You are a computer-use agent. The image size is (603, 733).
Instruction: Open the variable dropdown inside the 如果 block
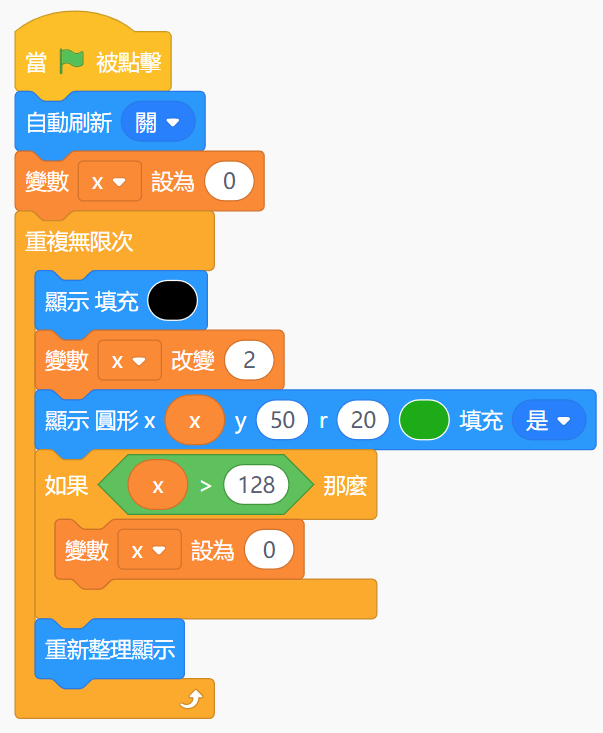[149, 550]
